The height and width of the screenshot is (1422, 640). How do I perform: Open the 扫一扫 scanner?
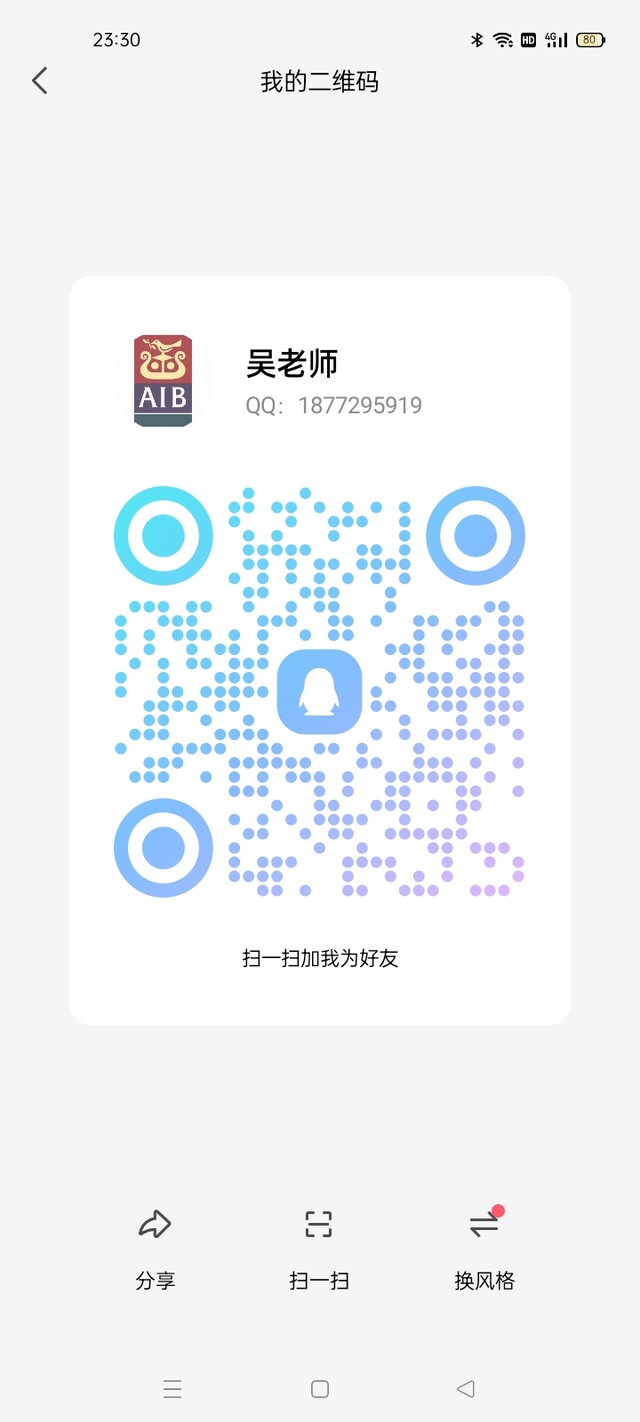tap(319, 1249)
